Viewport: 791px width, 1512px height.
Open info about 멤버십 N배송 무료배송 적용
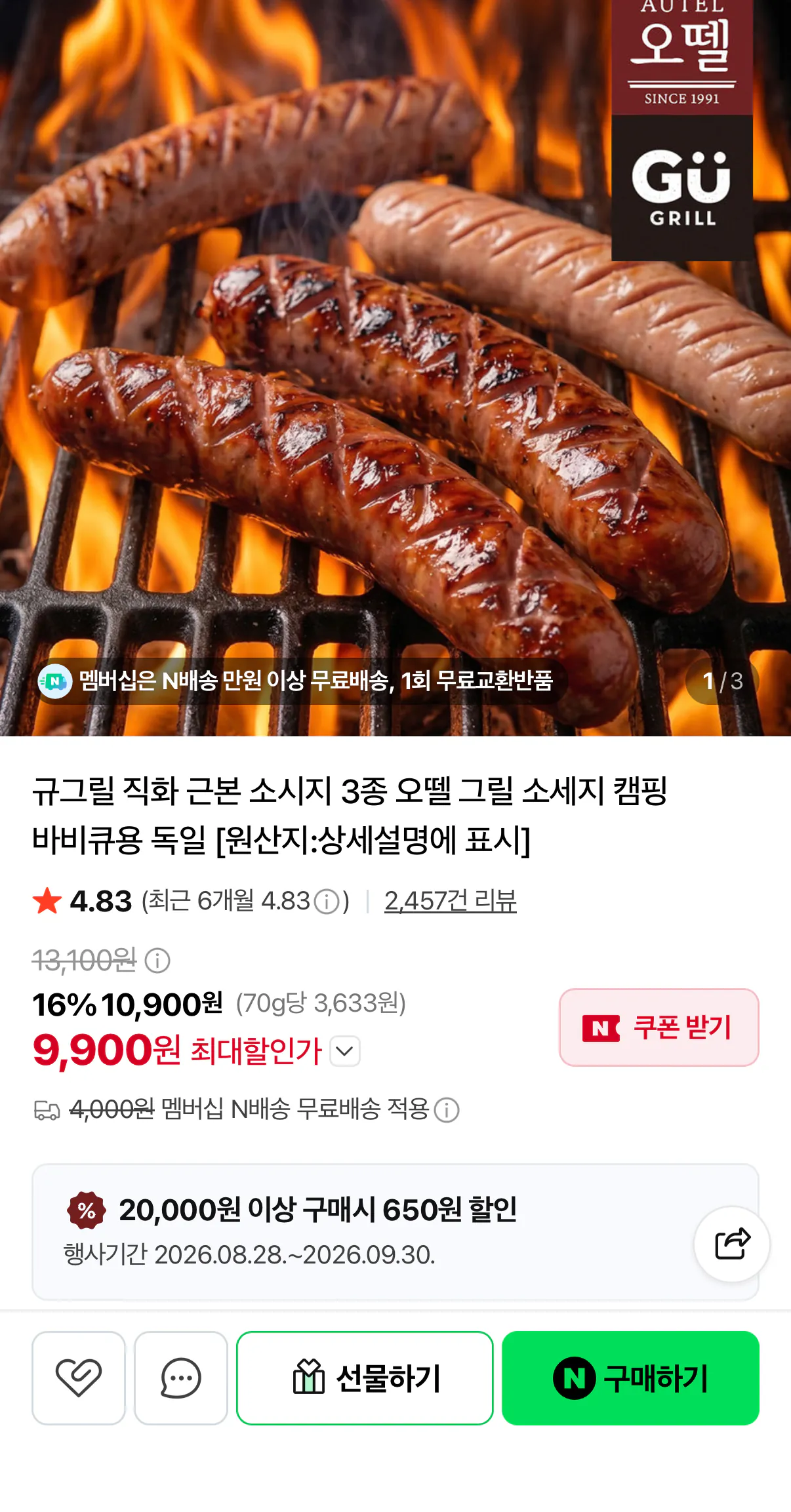pyautogui.click(x=447, y=1110)
